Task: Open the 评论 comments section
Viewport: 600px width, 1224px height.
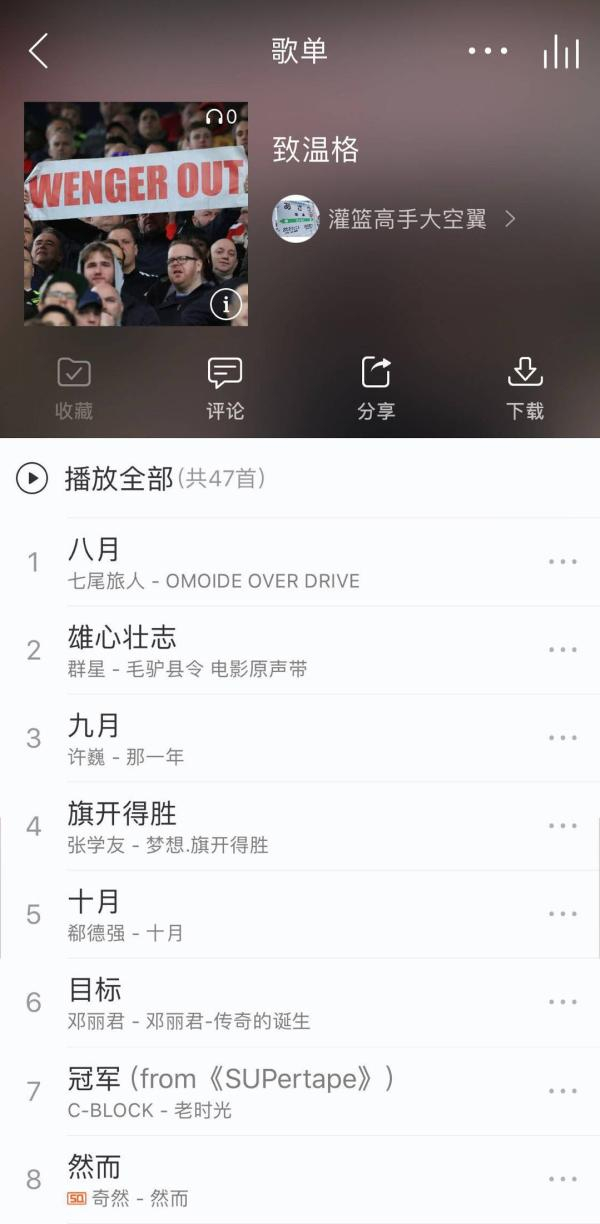Action: coord(225,389)
